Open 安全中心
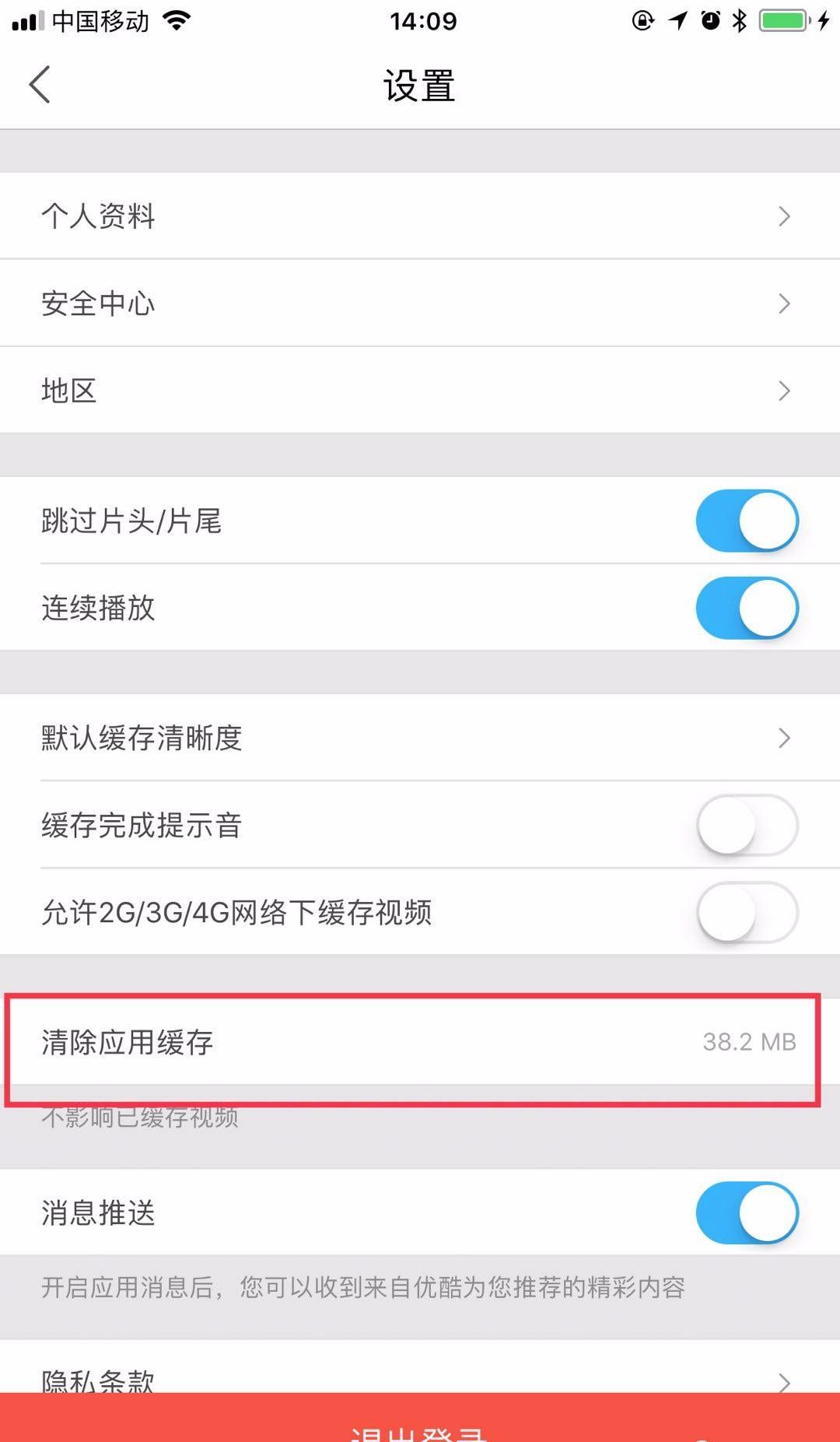Screen dimensions: 840x1442 tap(420, 303)
